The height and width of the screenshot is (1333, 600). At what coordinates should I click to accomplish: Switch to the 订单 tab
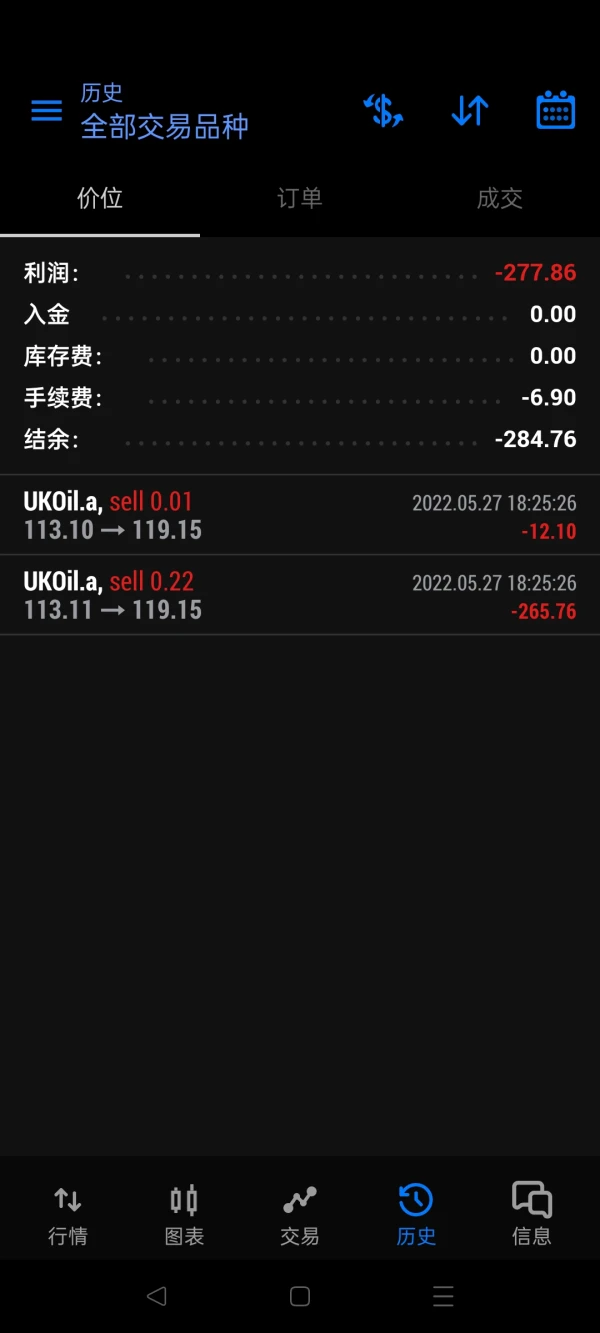coord(300,198)
